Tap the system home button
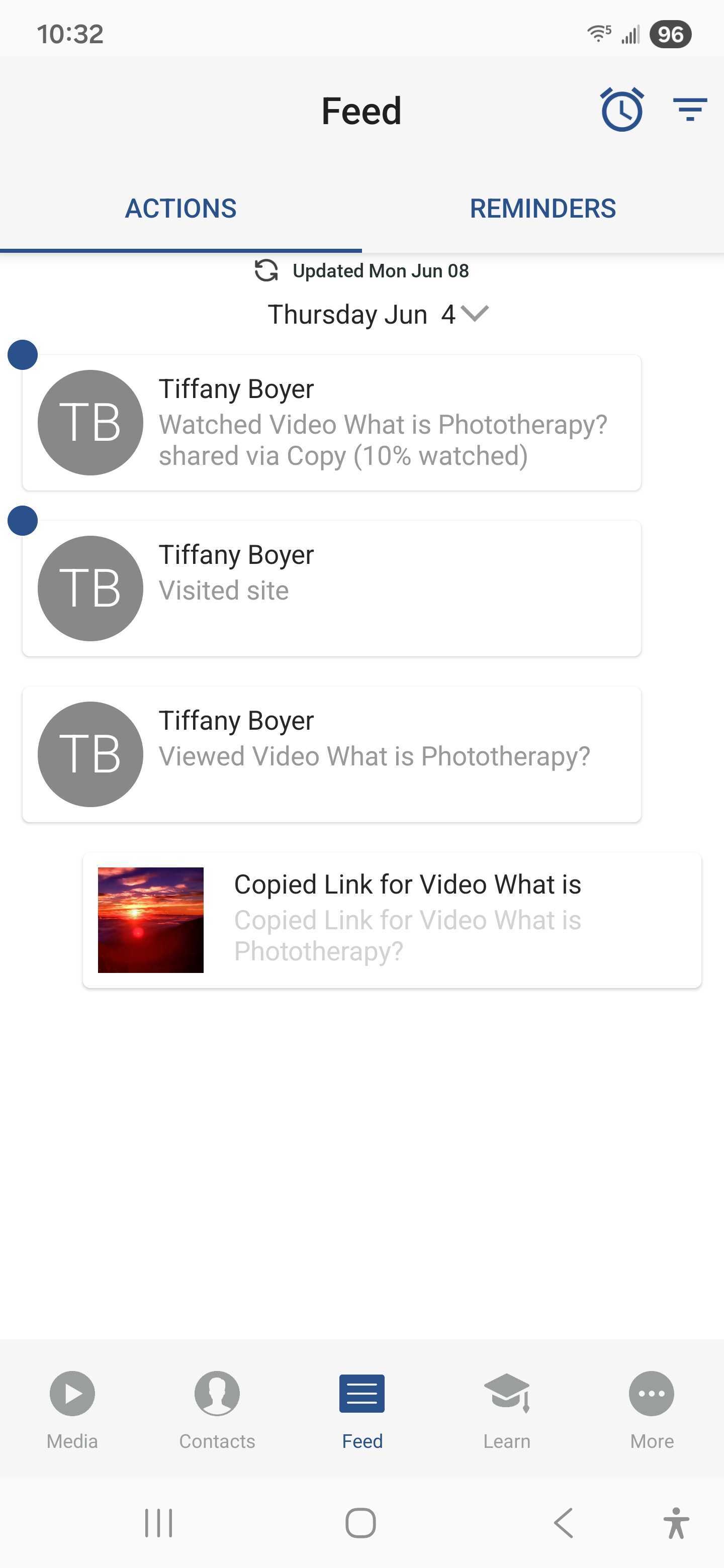The image size is (724, 1568). coord(360,1523)
